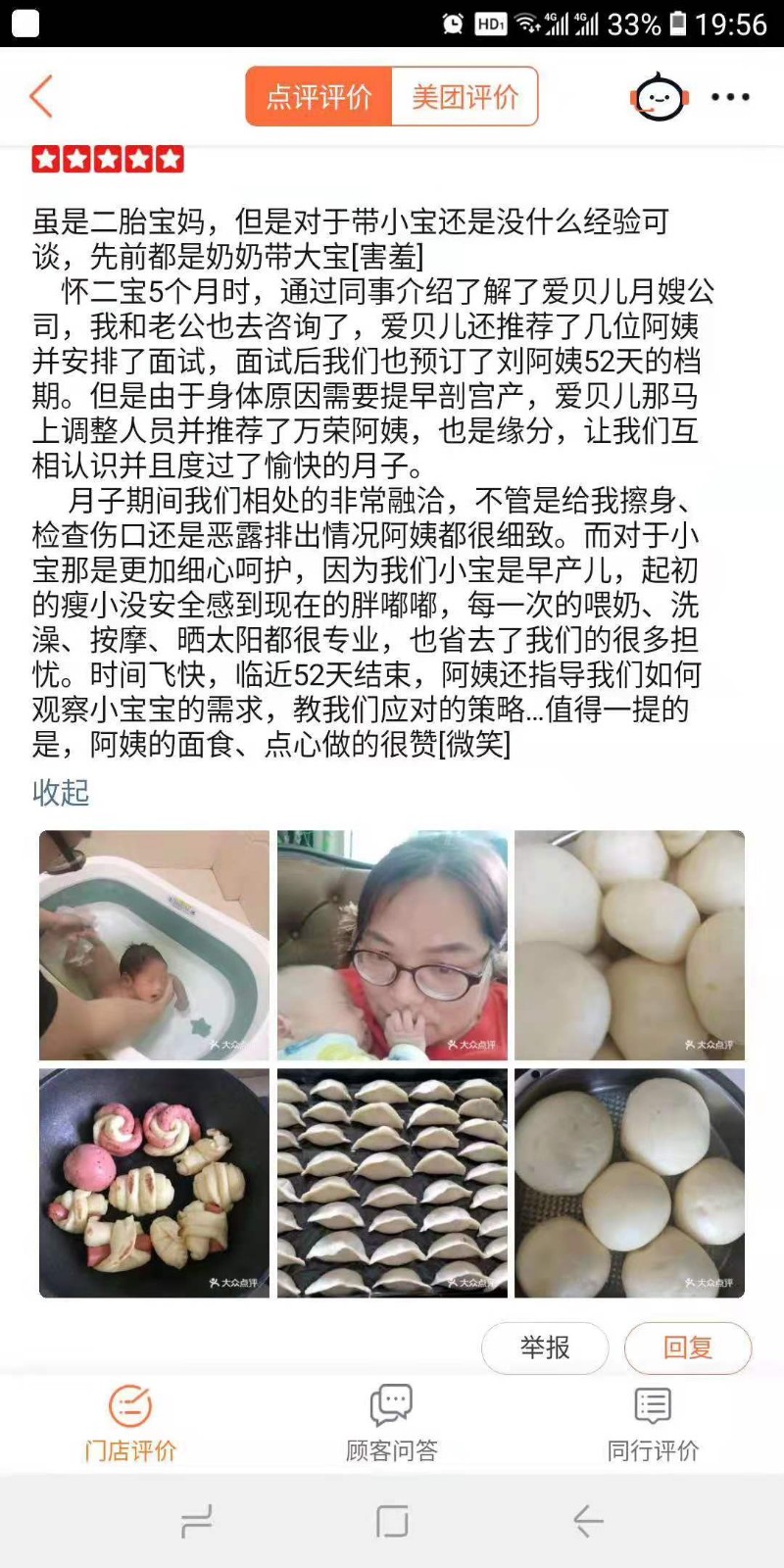Switch to the 顾客问答 tab
The image size is (784, 1568).
pyautogui.click(x=392, y=1423)
